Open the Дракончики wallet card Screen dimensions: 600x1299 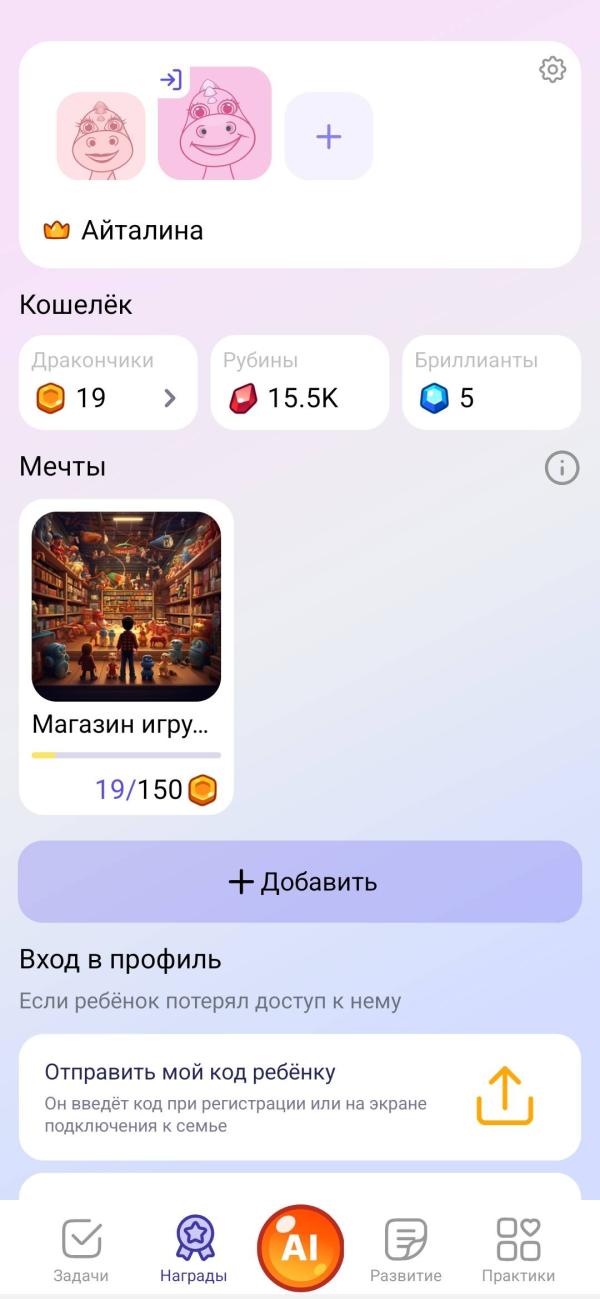pos(108,383)
